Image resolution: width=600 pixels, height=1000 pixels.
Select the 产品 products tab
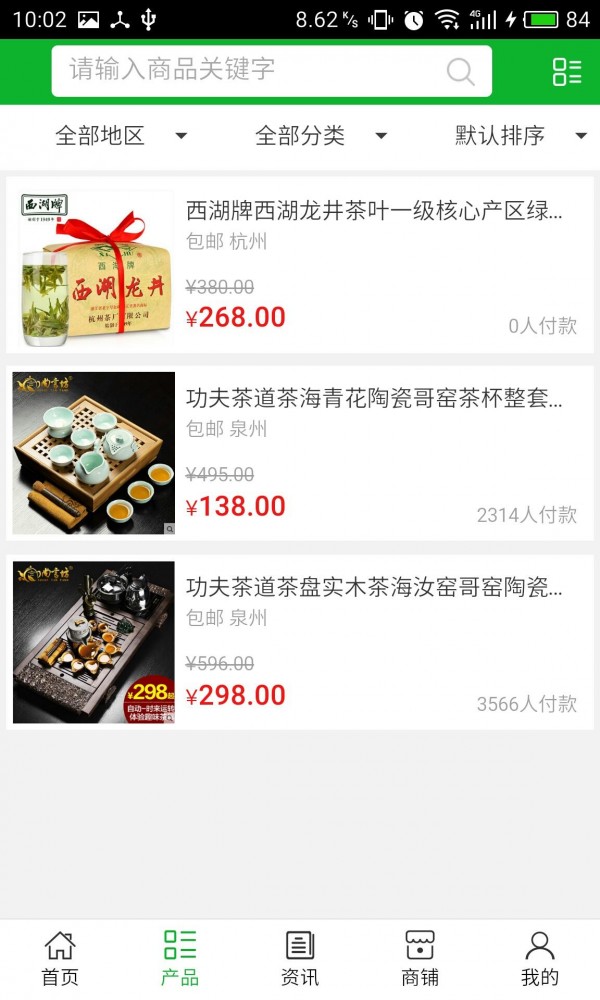180,959
